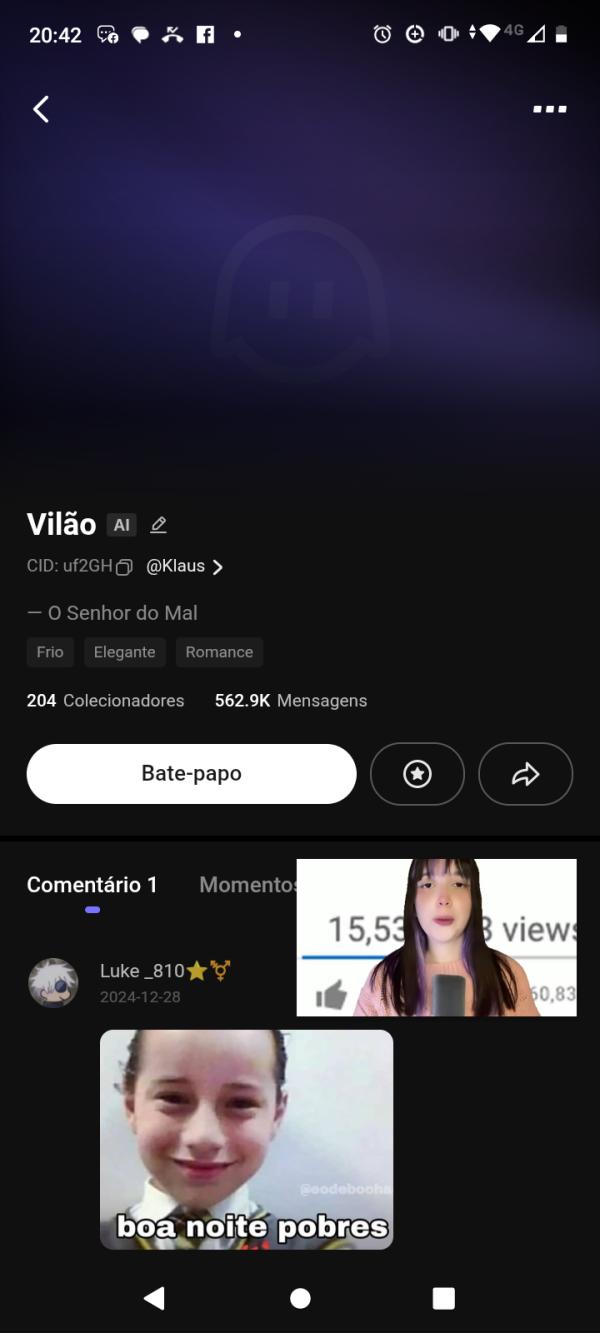Viewport: 600px width, 1333px height.
Task: Open Luke _810's profile avatar
Action: point(53,982)
